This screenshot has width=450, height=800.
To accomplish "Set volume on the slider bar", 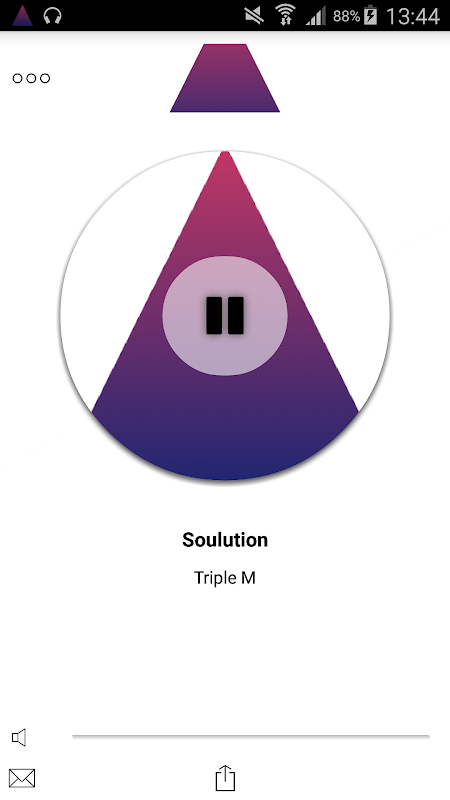I will point(251,736).
